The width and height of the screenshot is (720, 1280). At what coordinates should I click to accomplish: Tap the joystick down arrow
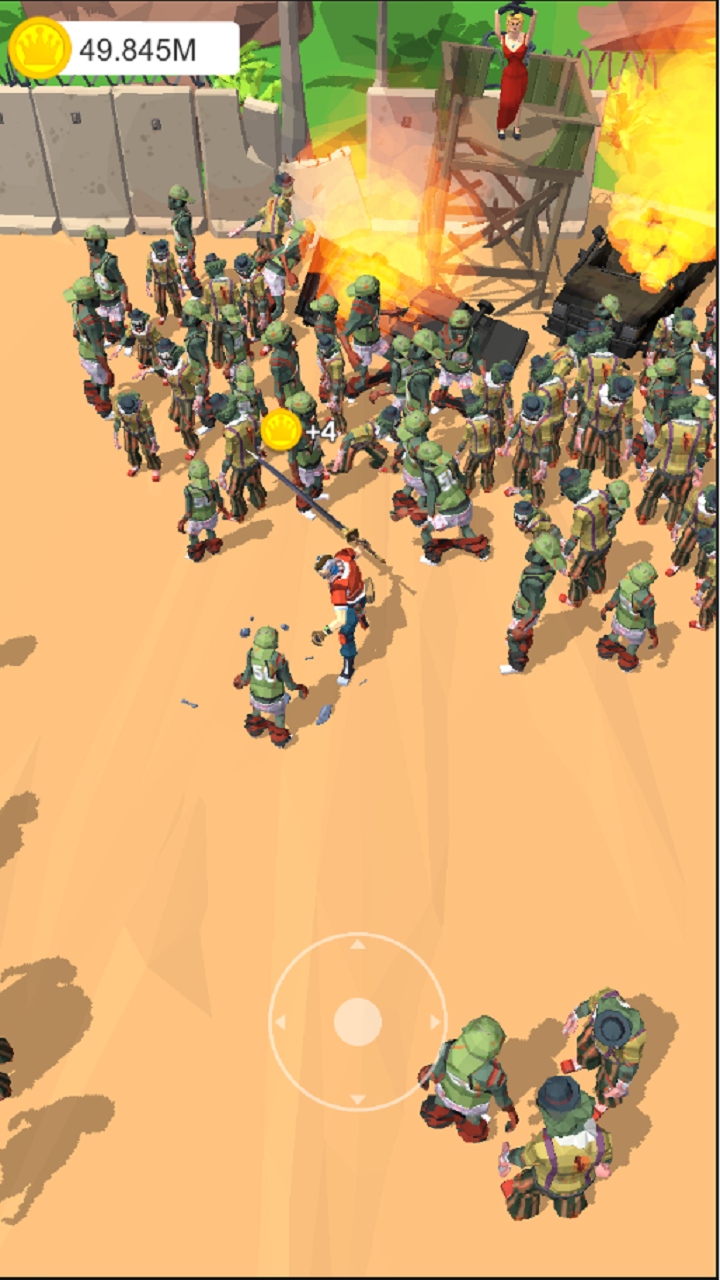(358, 1100)
